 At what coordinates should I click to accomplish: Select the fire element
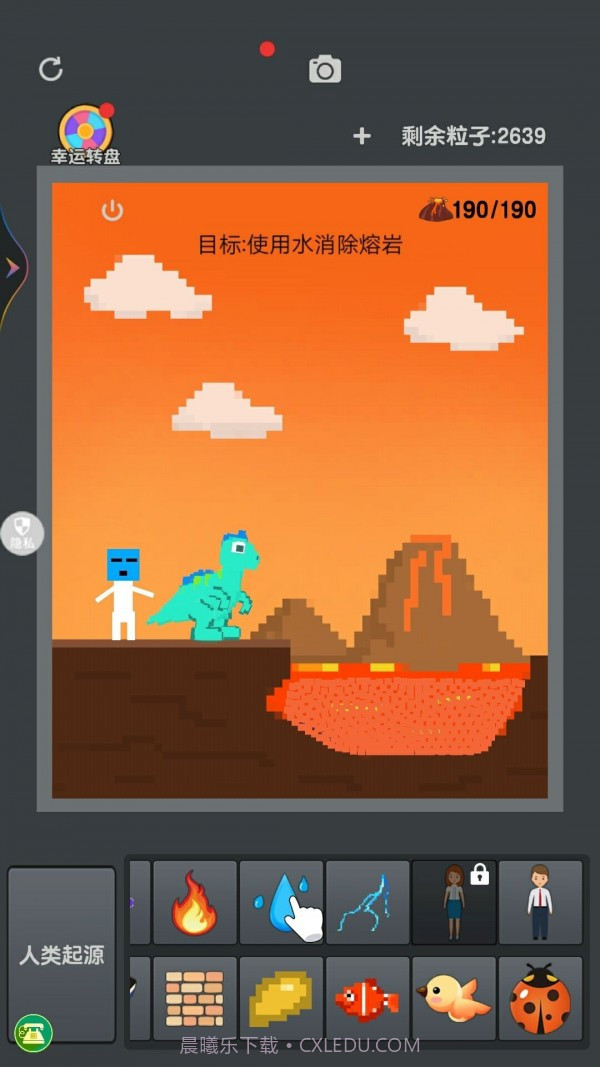[195, 902]
